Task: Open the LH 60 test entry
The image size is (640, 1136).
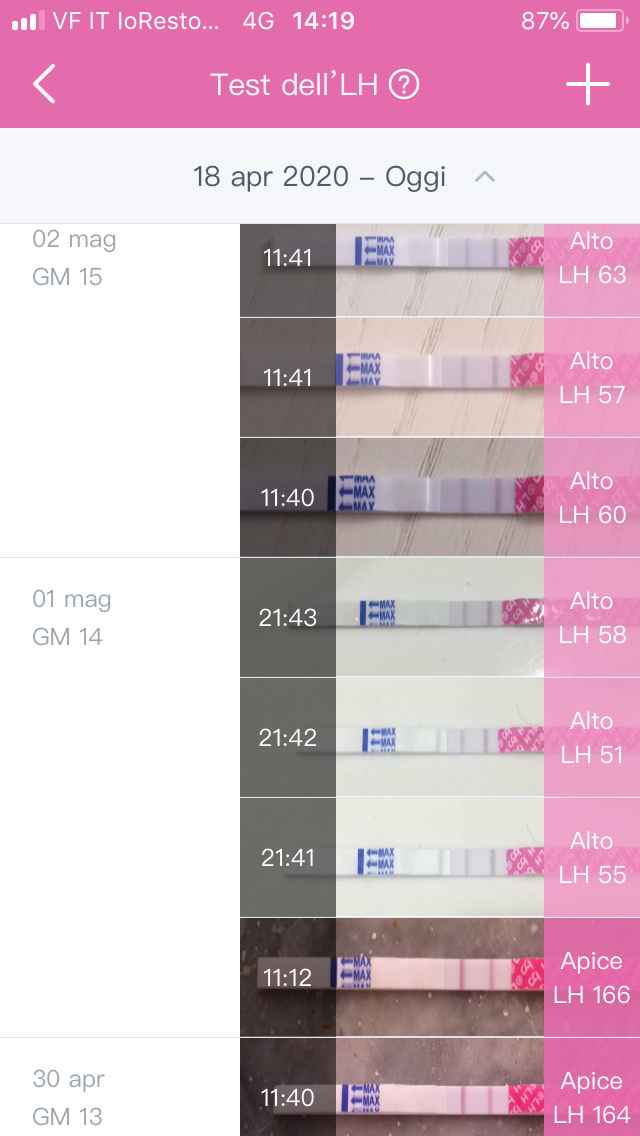Action: click(440, 498)
